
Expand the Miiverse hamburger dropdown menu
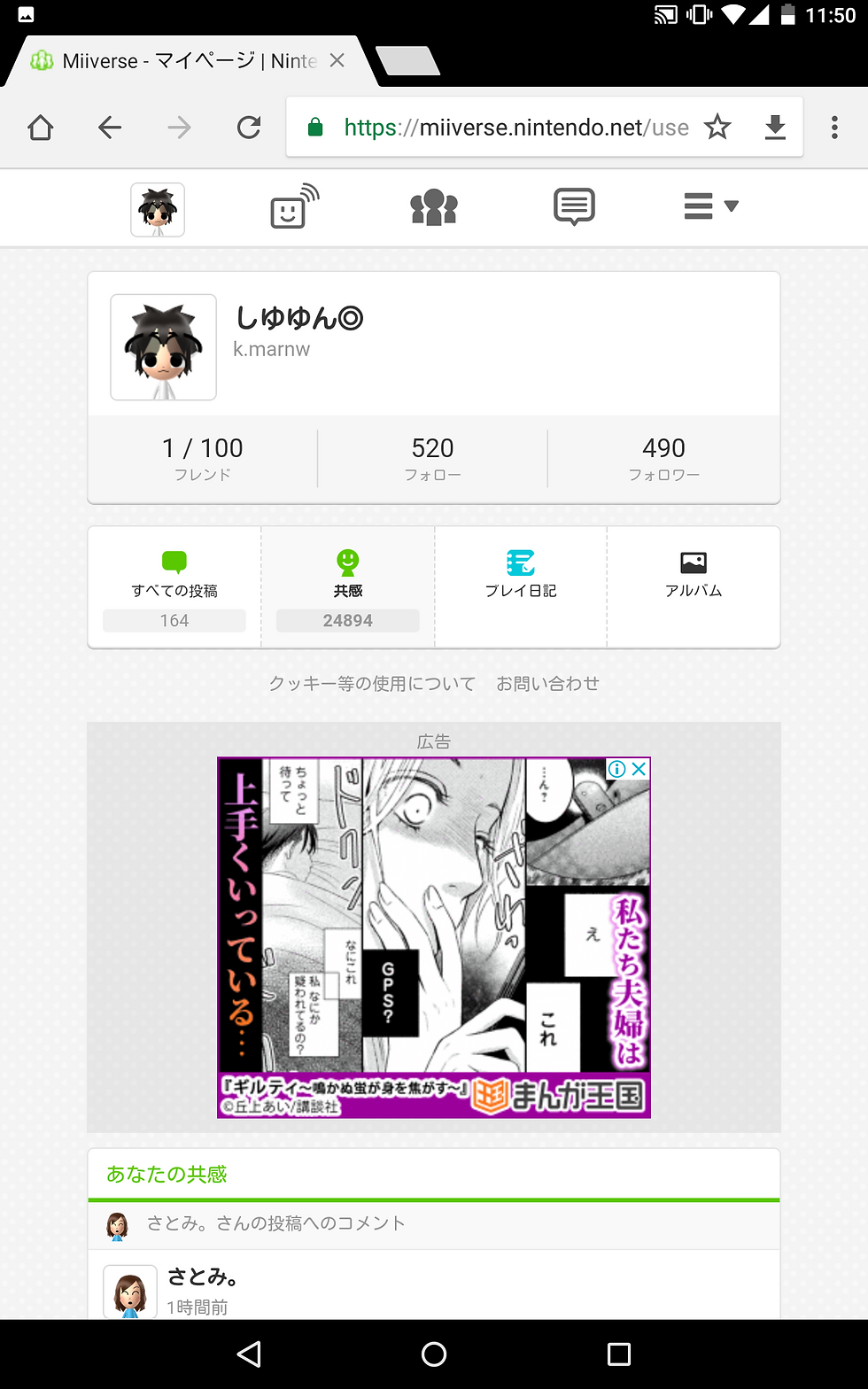click(x=710, y=206)
